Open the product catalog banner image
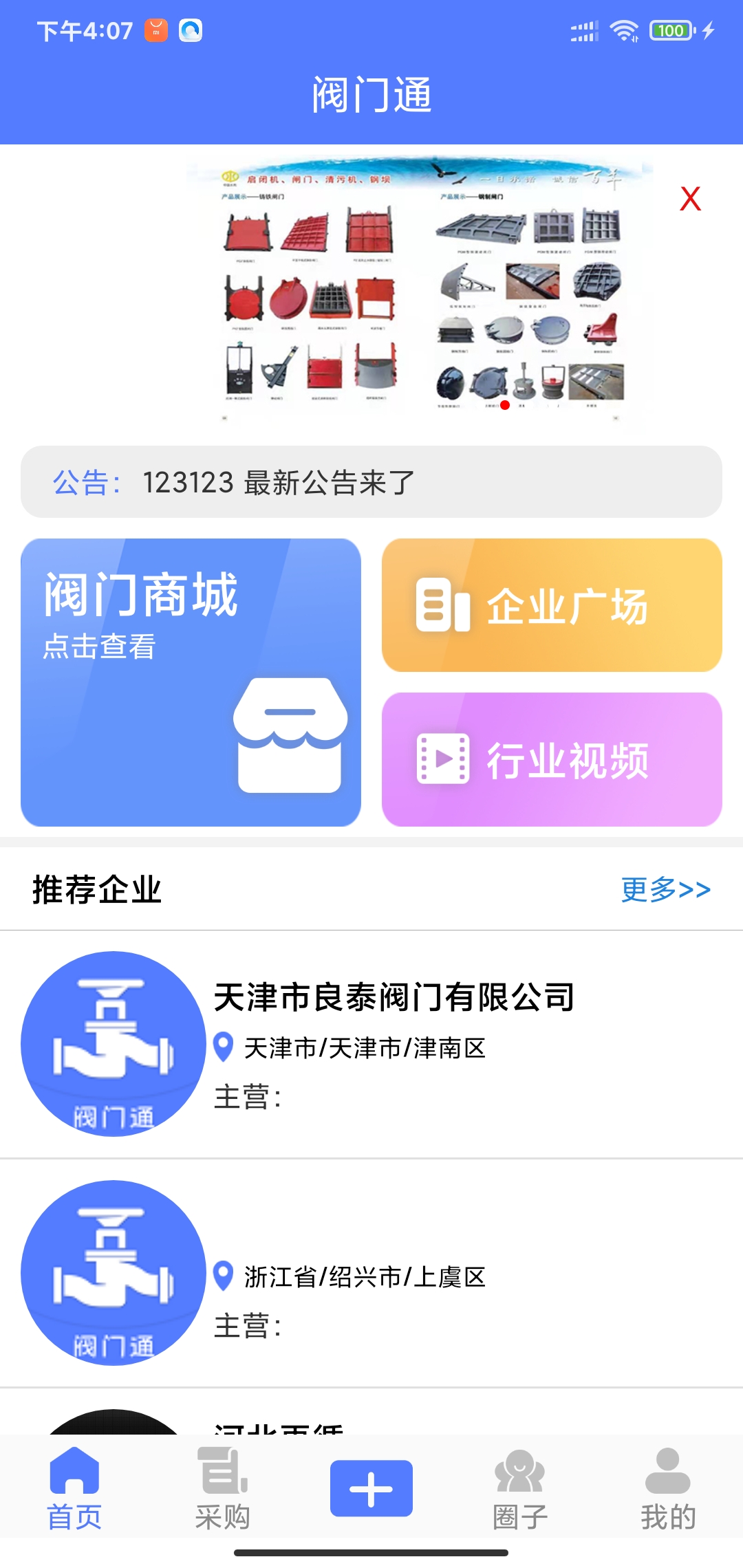Image resolution: width=743 pixels, height=1568 pixels. [420, 292]
